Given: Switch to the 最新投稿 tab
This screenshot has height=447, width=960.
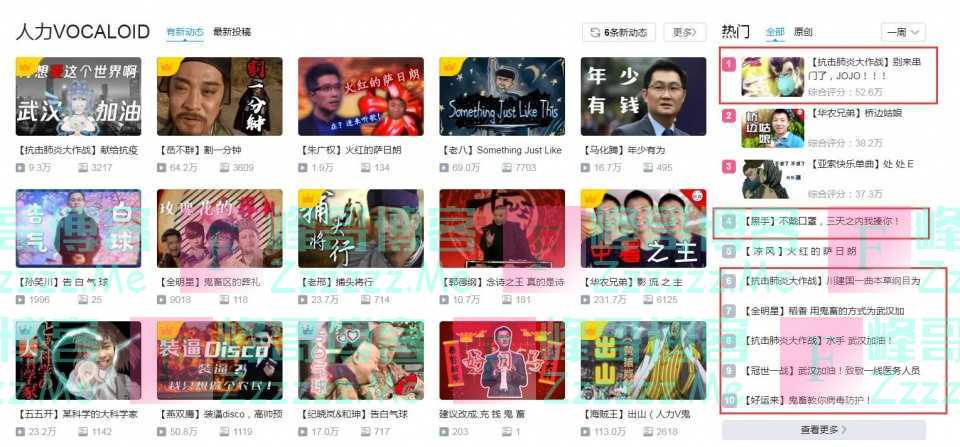Looking at the screenshot, I should [x=232, y=33].
